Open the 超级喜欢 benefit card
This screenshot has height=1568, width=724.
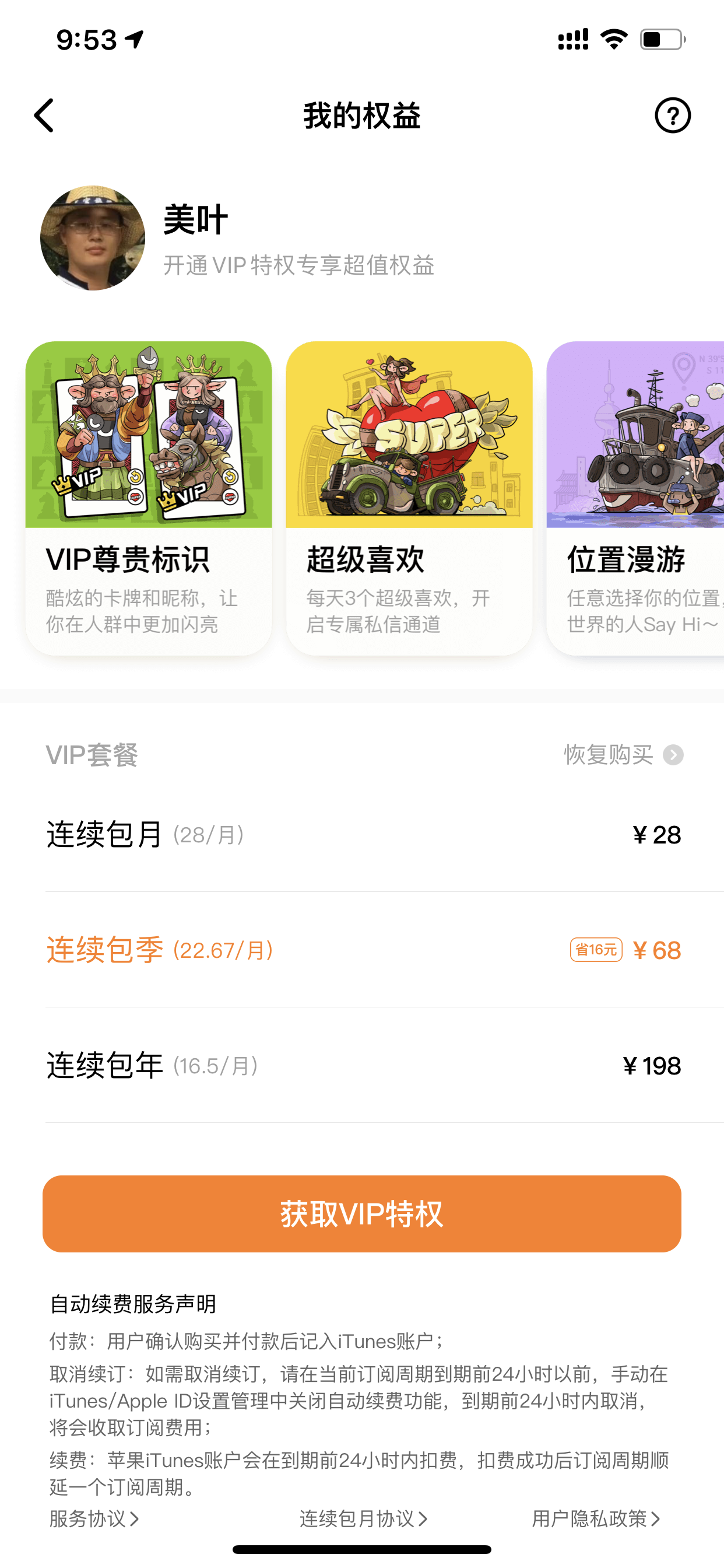[409, 498]
